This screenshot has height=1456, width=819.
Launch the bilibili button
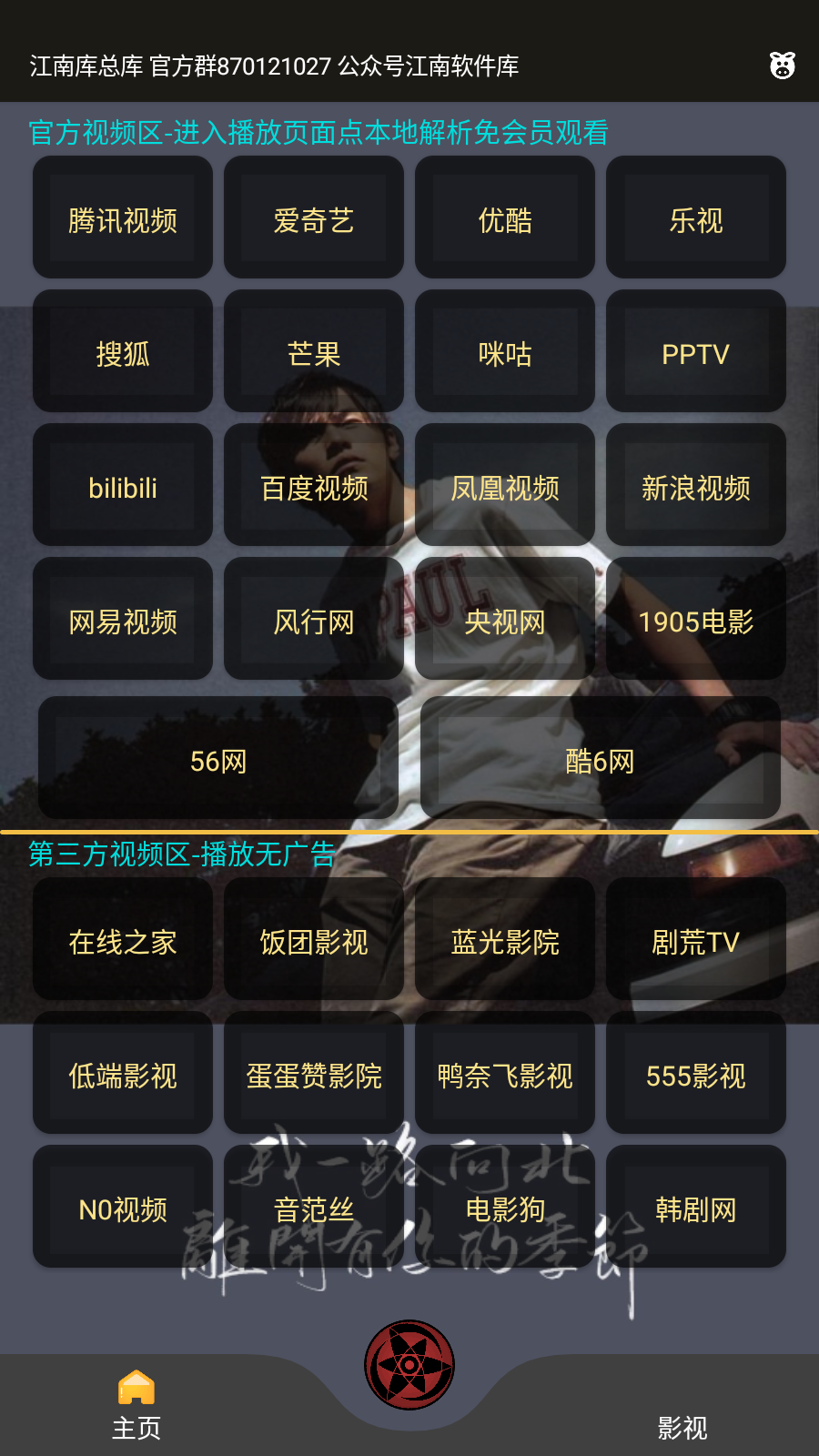(123, 486)
